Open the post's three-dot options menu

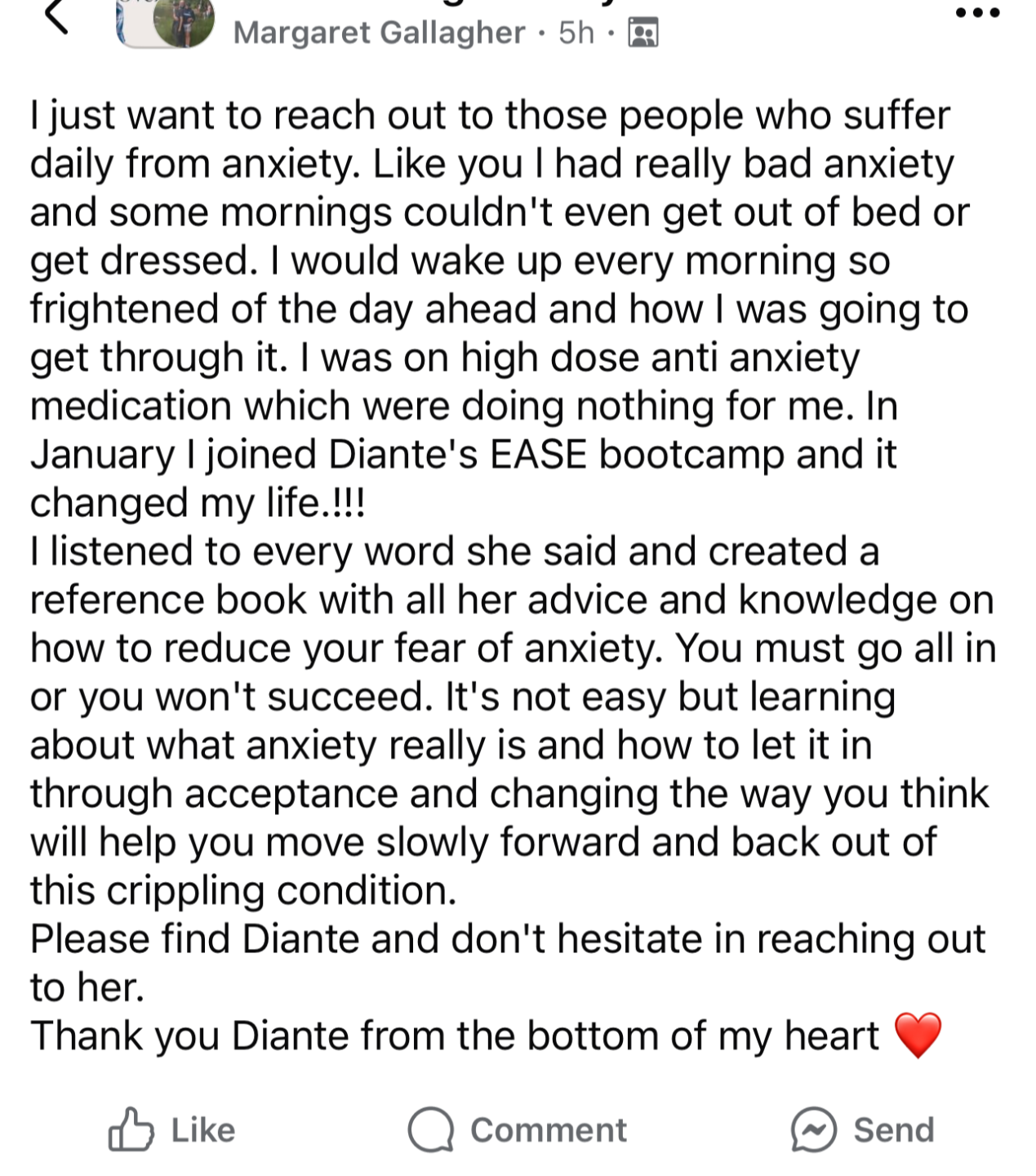[x=979, y=13]
